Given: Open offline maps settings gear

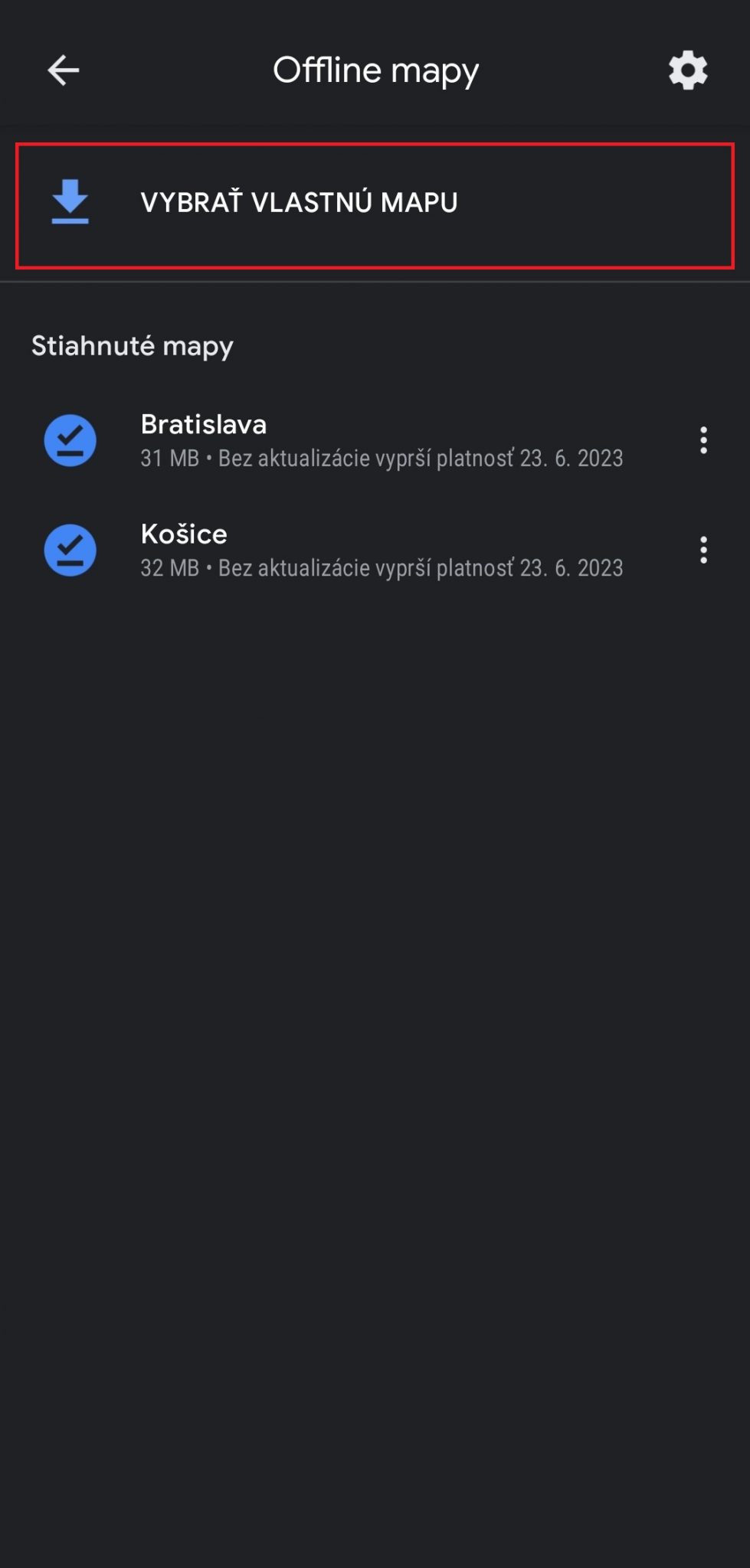Looking at the screenshot, I should [x=687, y=70].
